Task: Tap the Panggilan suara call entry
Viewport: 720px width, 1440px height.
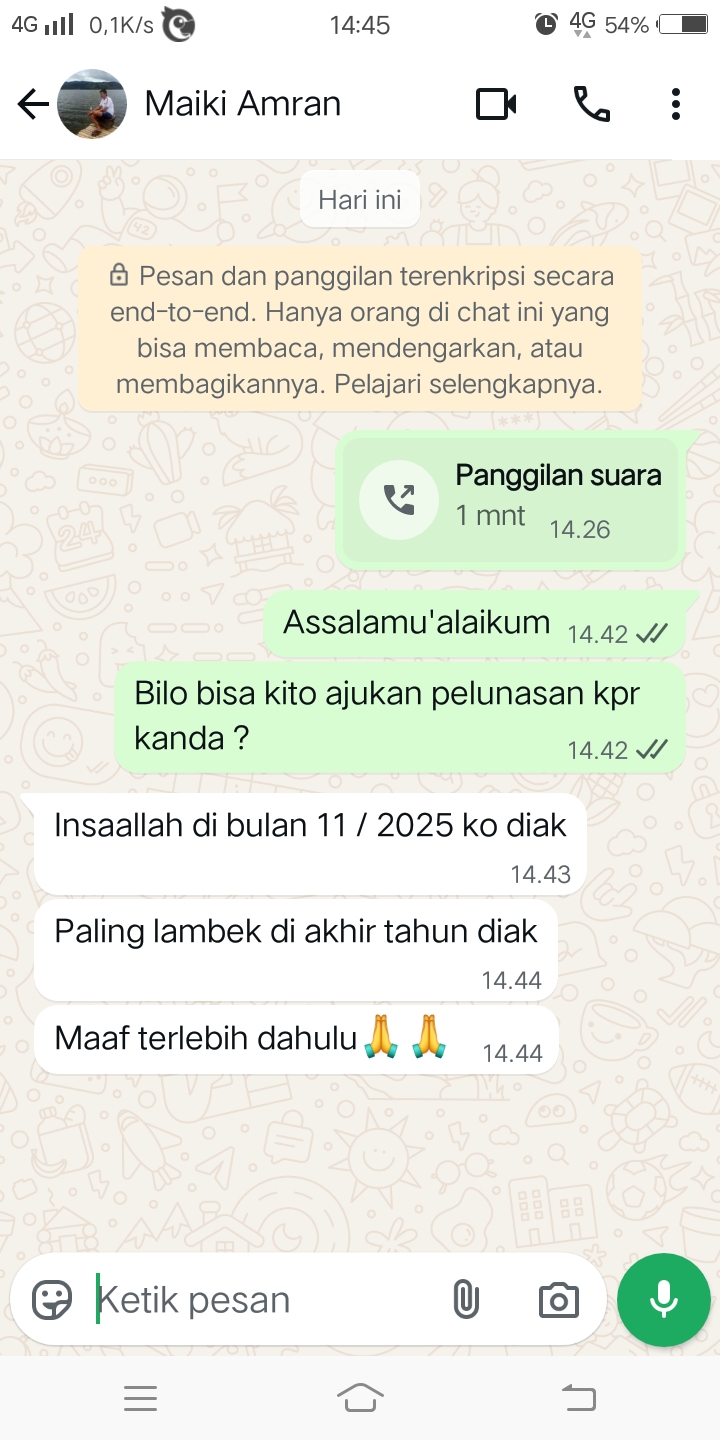Action: (x=510, y=500)
